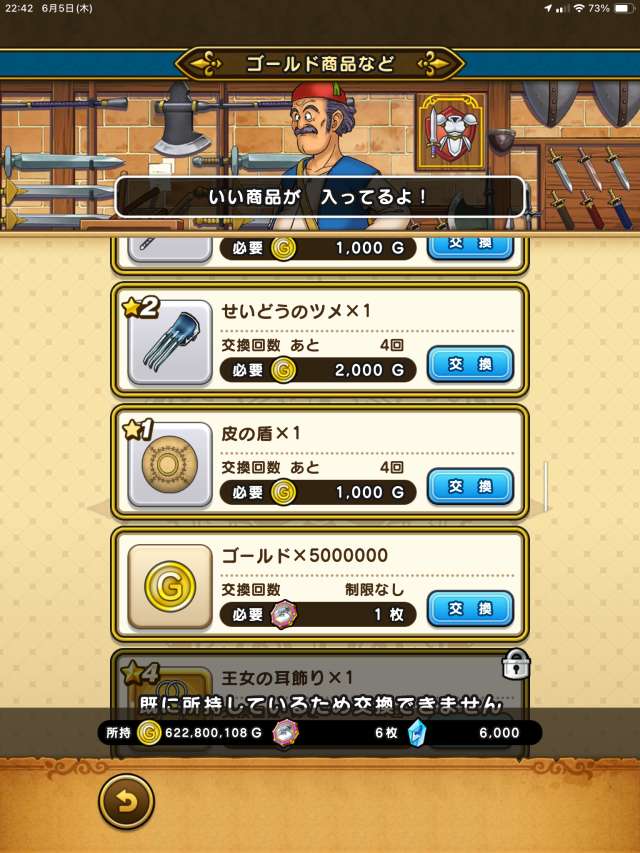Open the 皮の盾 item icon
This screenshot has height=853, width=640.
[170, 464]
